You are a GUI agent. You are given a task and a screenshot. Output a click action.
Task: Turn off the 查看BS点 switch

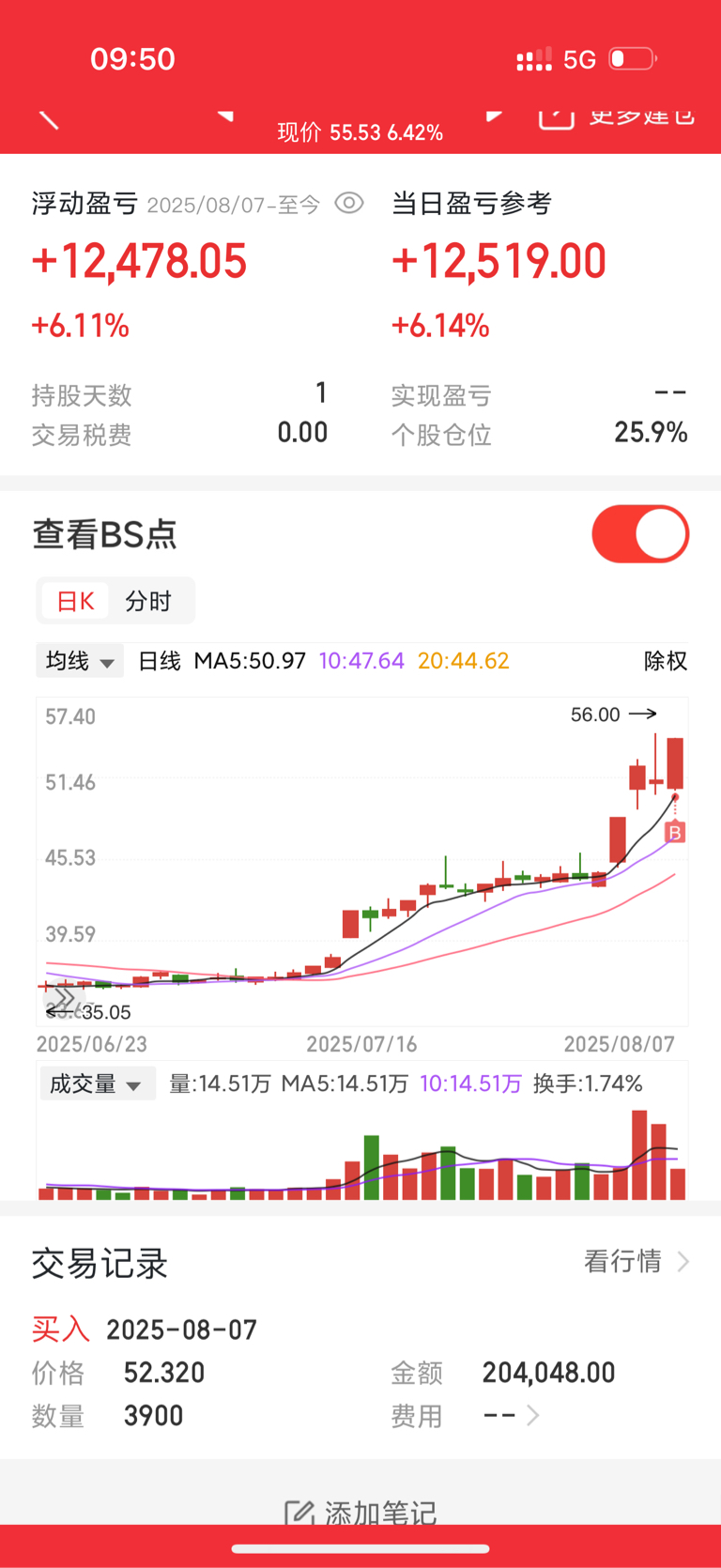(640, 534)
